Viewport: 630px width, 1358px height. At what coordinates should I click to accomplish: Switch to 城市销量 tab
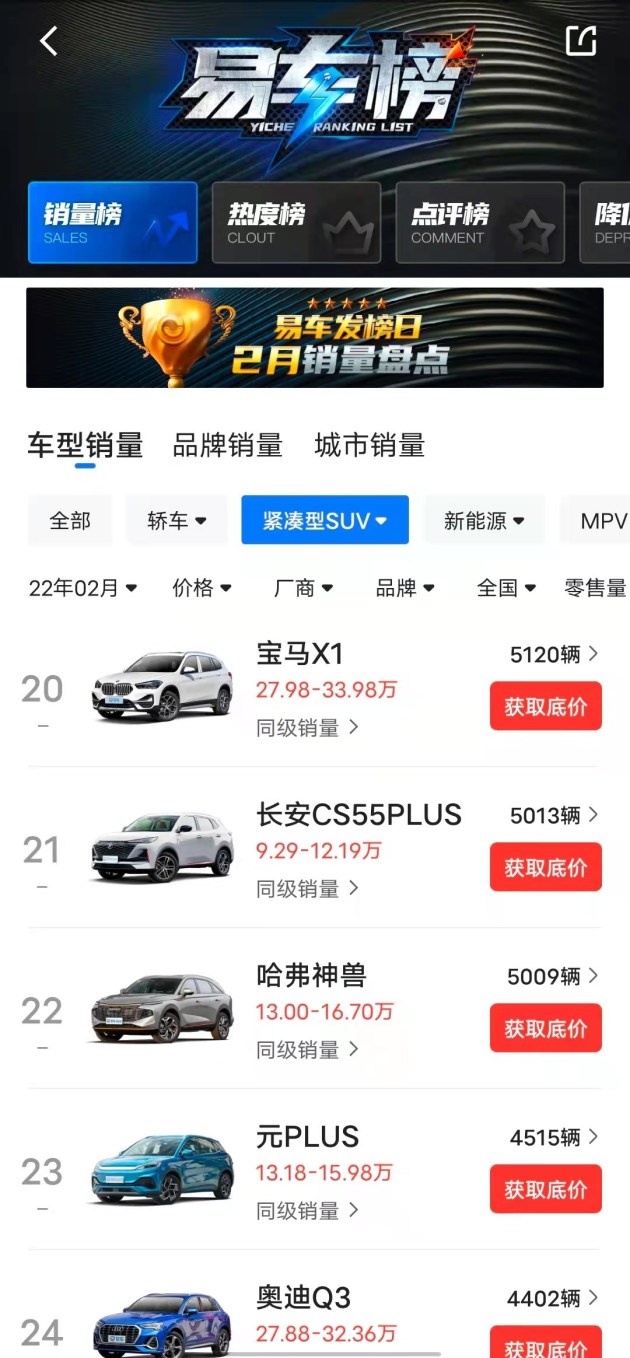tap(369, 445)
